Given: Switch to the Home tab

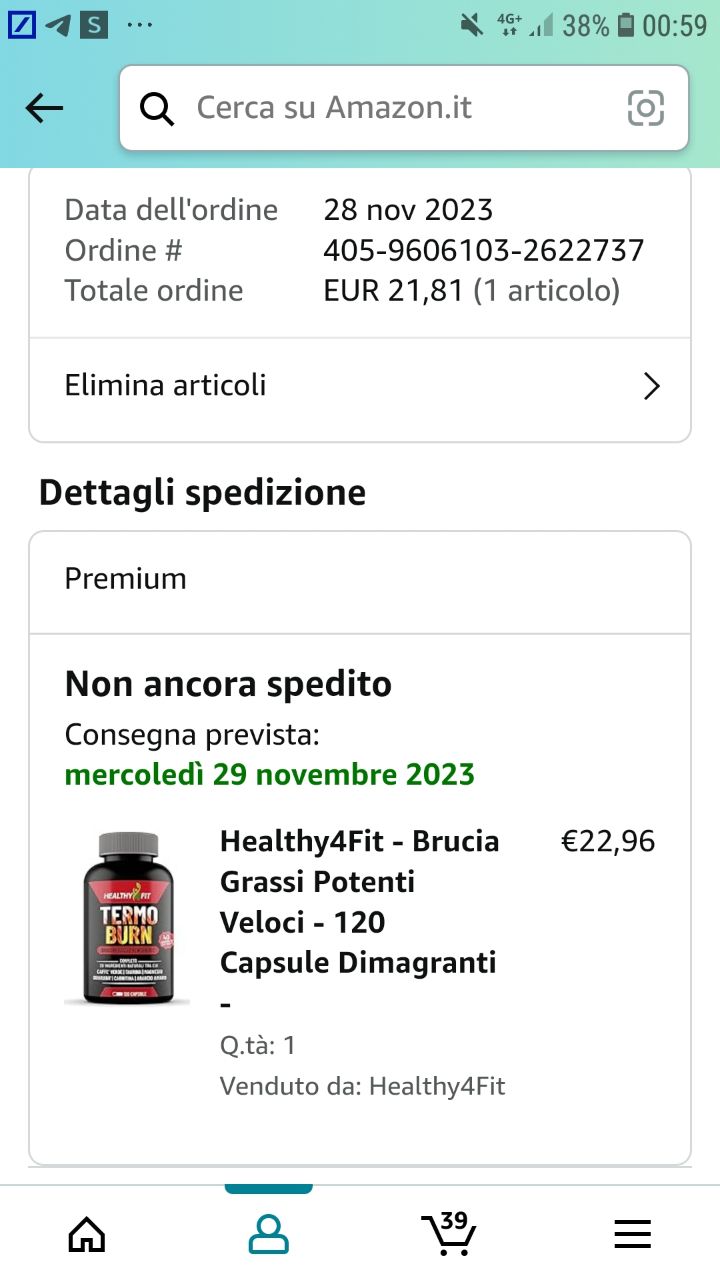Looking at the screenshot, I should coord(87,1234).
